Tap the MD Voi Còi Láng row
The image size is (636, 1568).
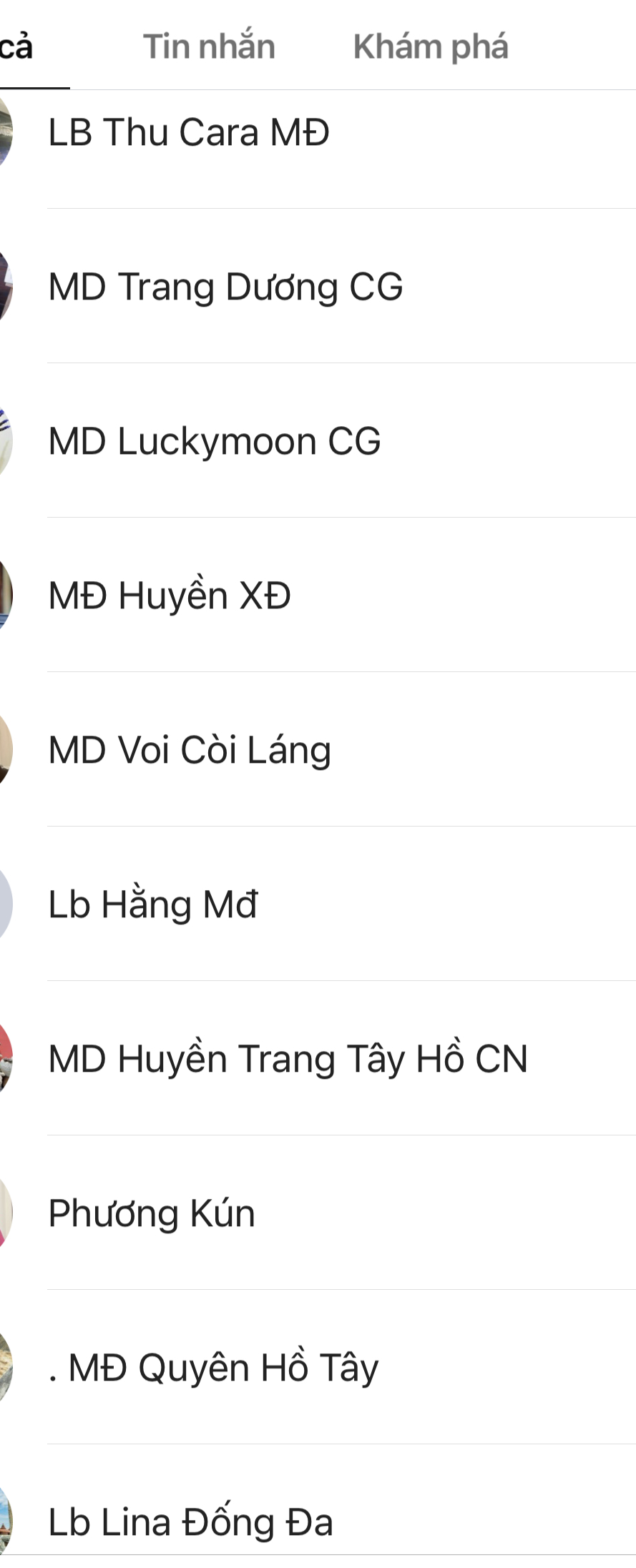pyautogui.click(x=190, y=750)
